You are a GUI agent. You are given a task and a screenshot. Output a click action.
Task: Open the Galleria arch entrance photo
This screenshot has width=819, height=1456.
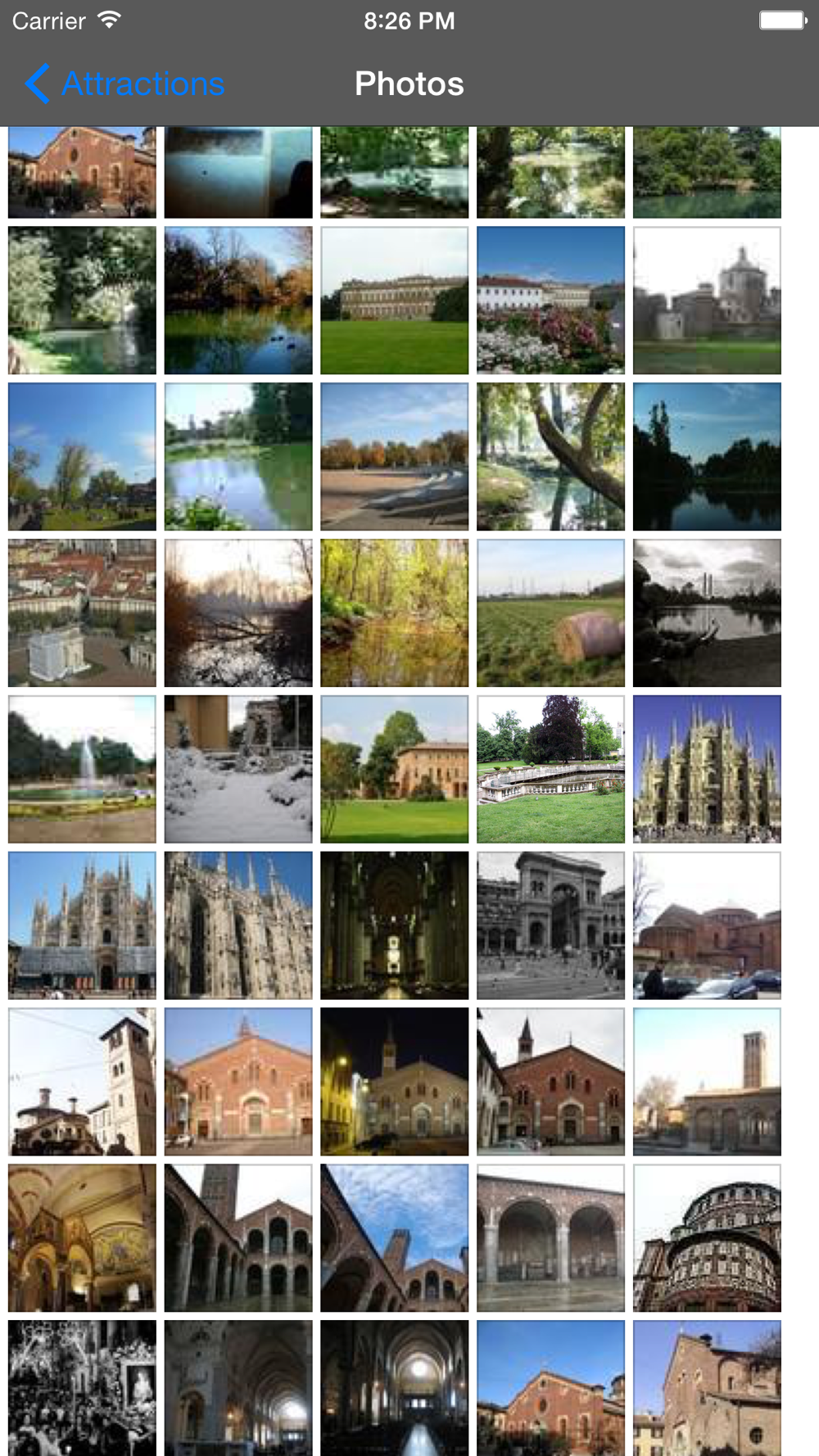coord(550,925)
